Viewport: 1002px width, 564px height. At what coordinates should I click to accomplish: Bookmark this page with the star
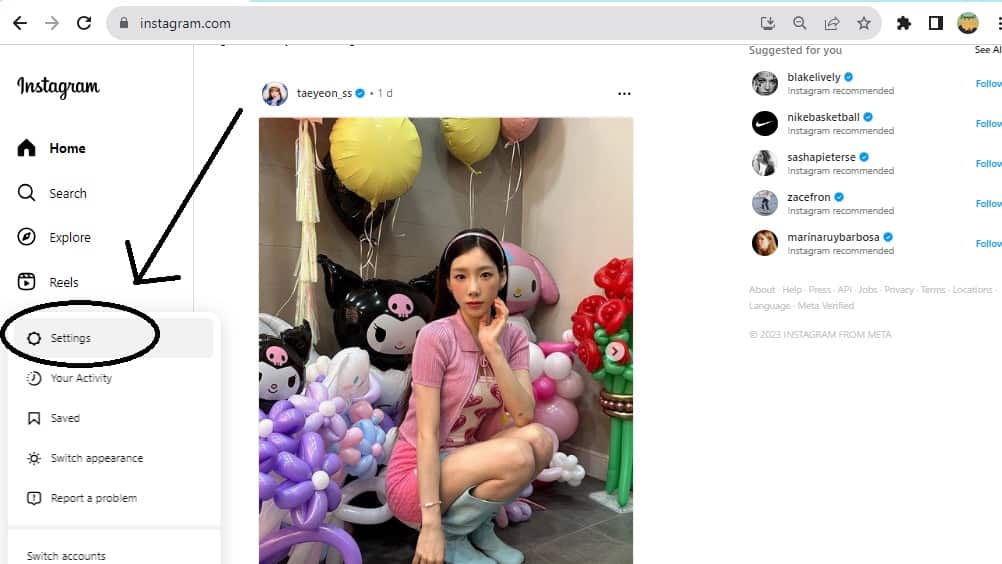coord(863,23)
